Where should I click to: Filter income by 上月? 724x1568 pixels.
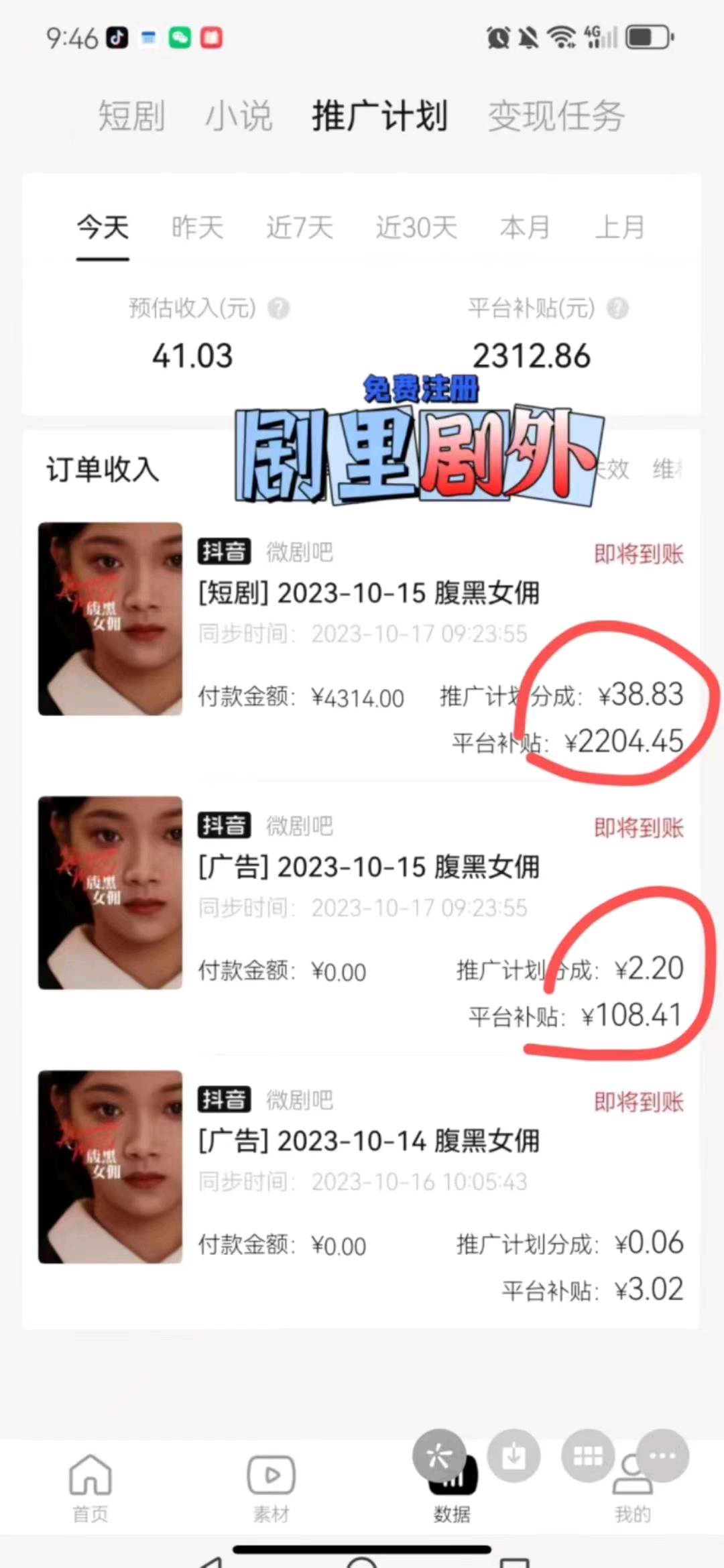pos(620,228)
